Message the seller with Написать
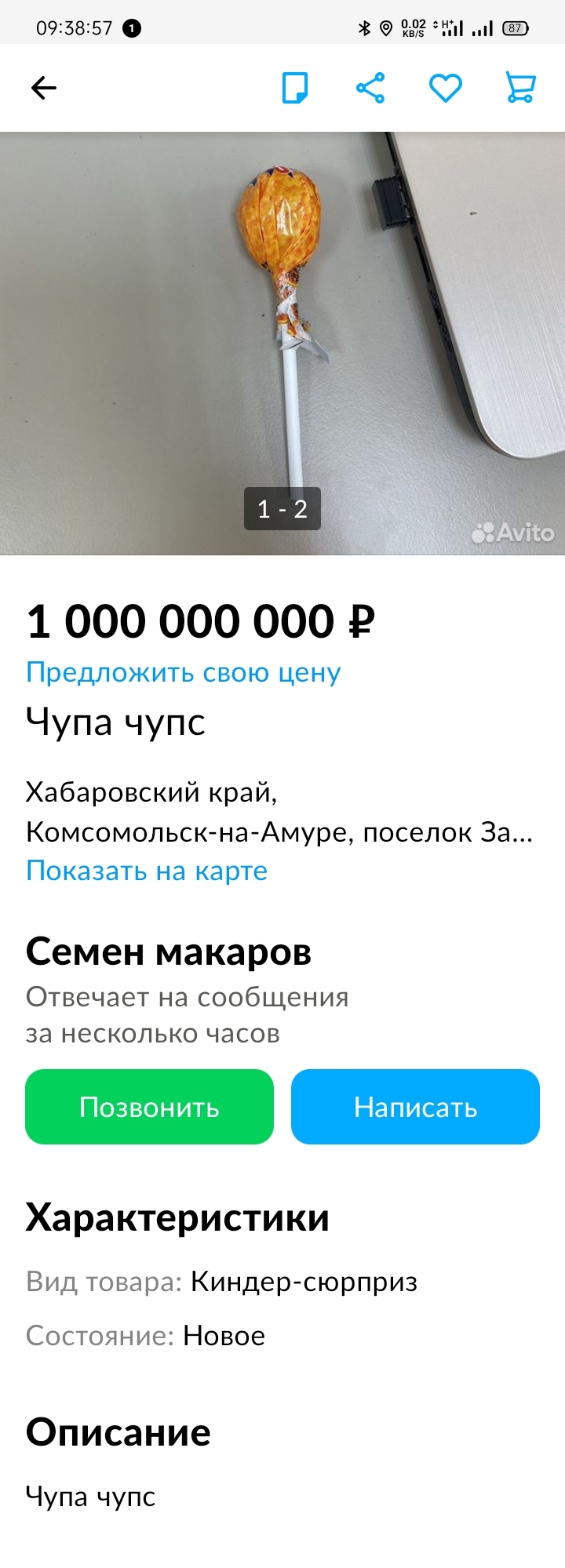 coord(415,1107)
